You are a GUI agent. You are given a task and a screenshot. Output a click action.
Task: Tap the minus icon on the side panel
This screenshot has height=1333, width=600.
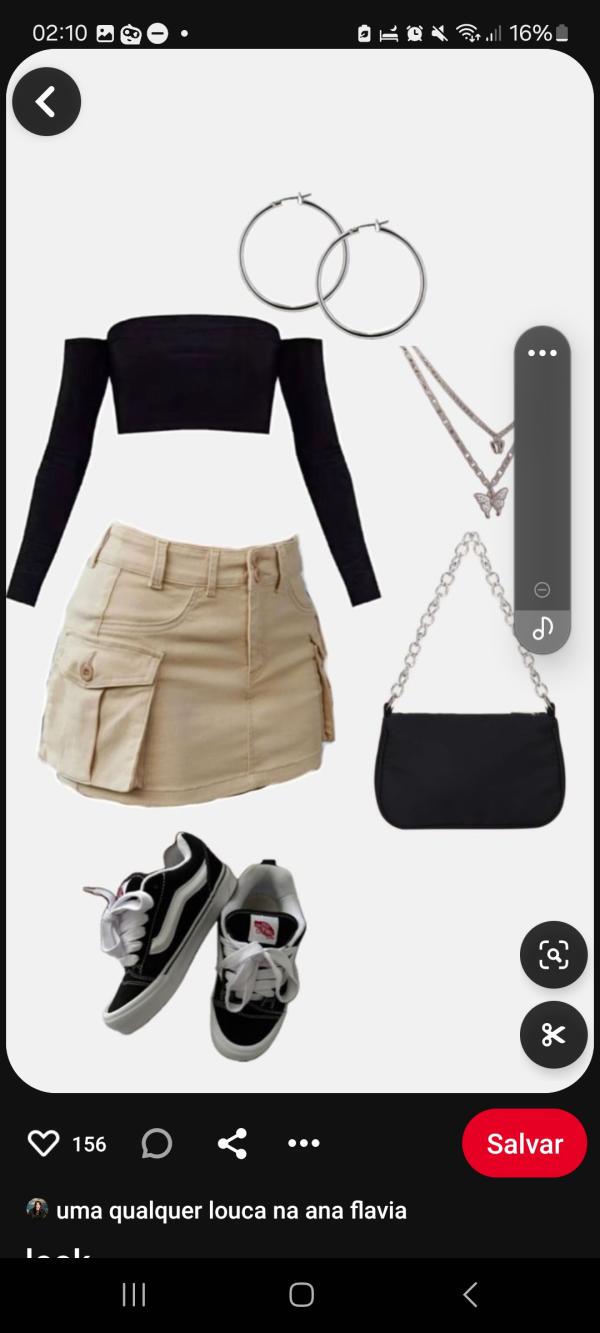click(542, 590)
